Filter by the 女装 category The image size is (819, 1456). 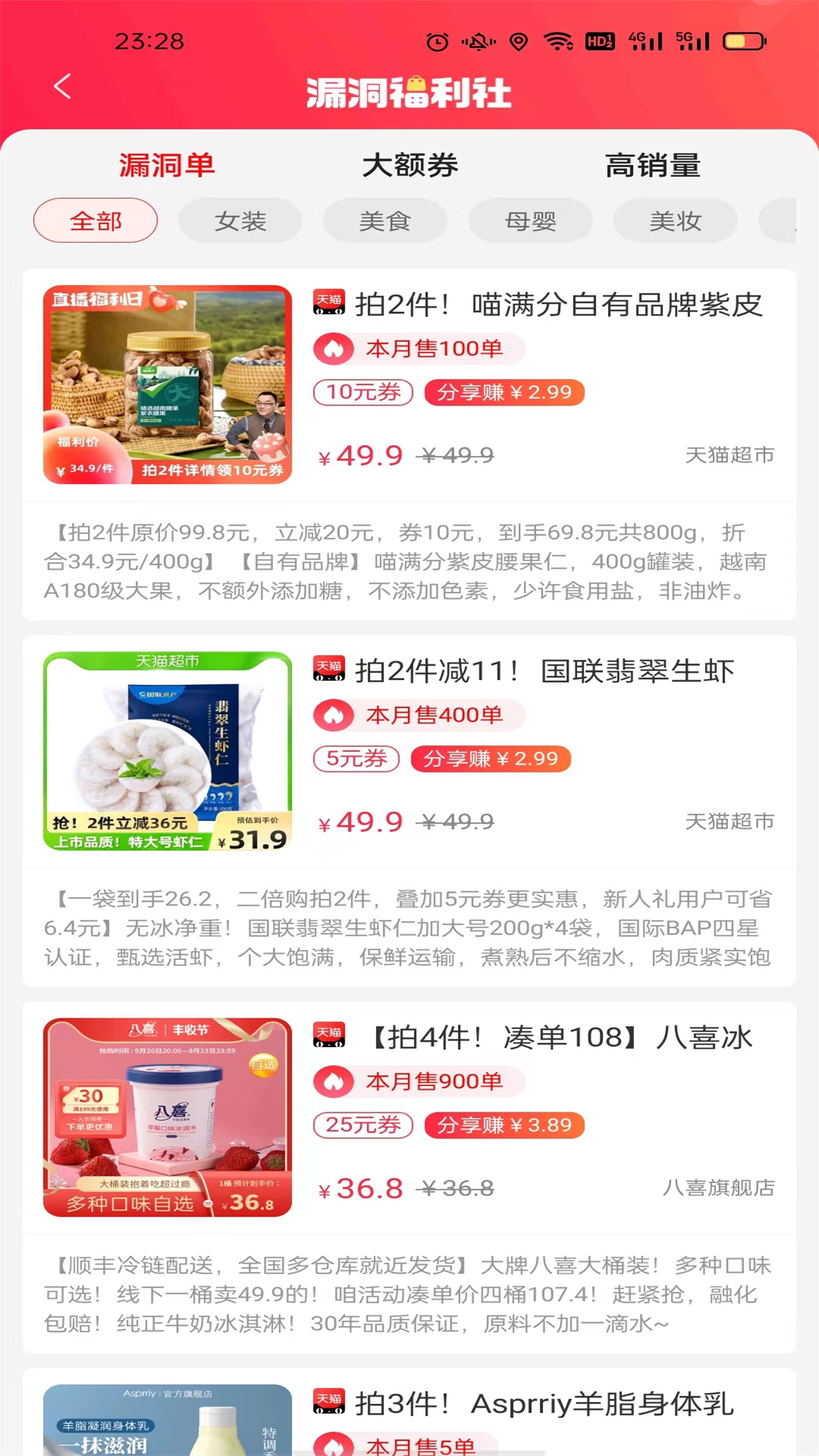pyautogui.click(x=240, y=221)
